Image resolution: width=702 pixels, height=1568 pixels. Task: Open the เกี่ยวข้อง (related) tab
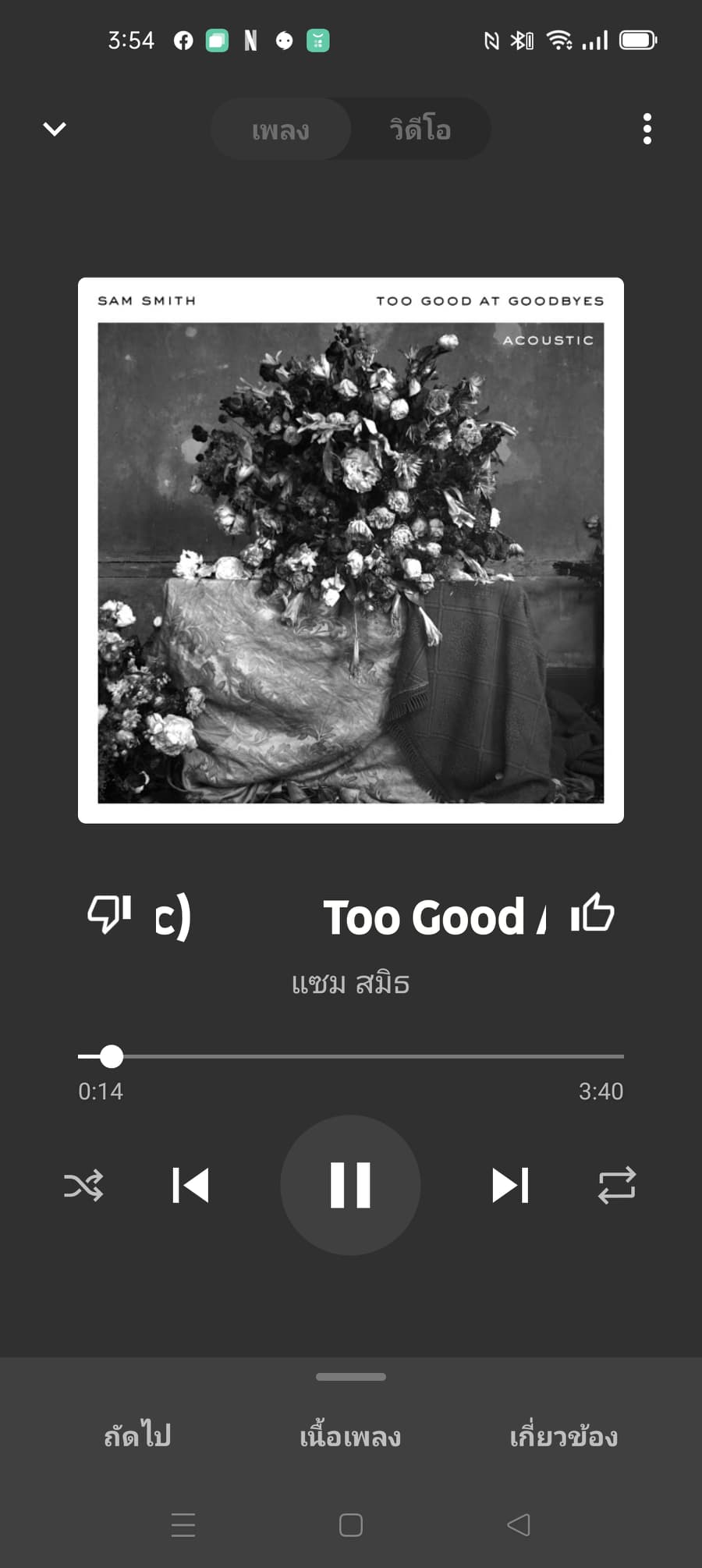click(563, 1435)
